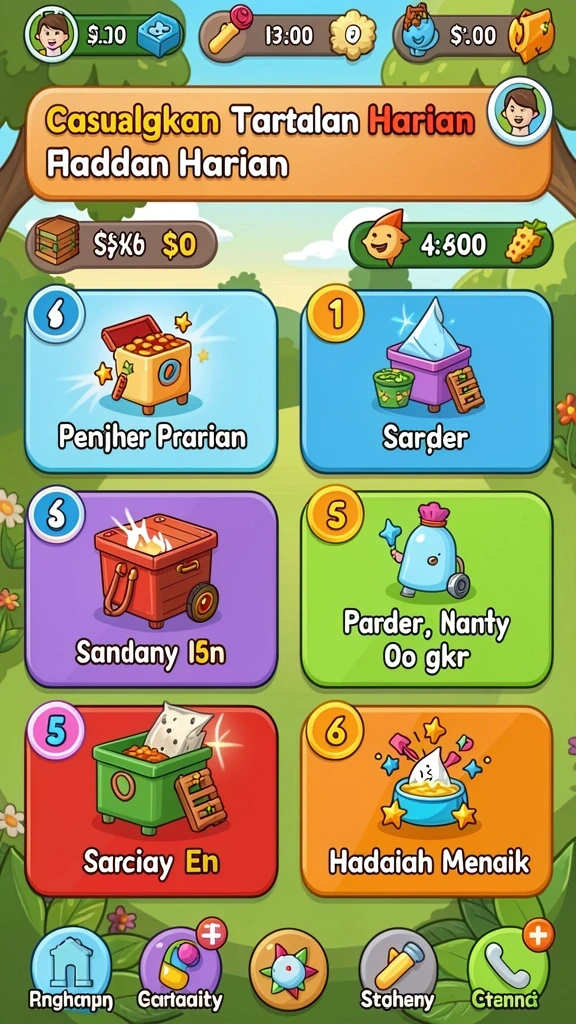Tap the avatar on the Harian banner

(519, 110)
